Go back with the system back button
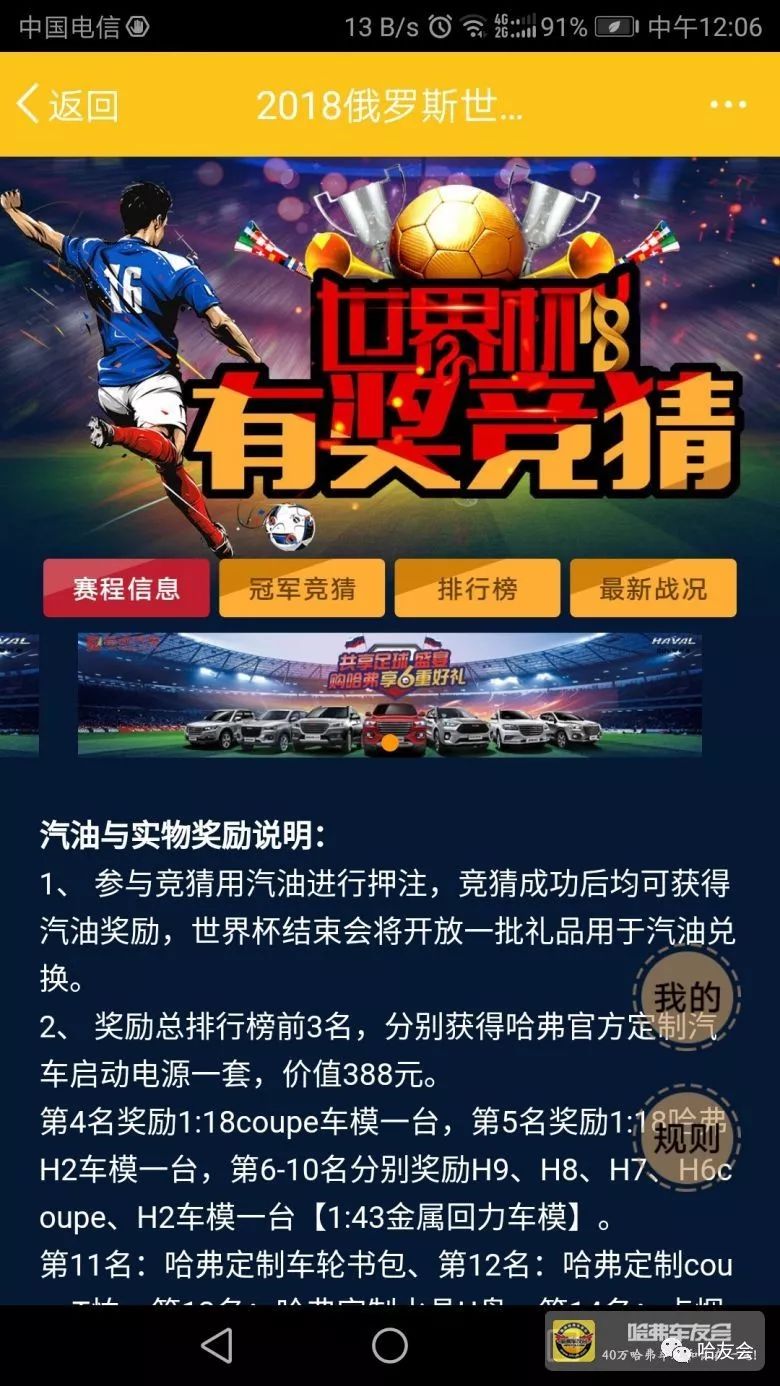This screenshot has height=1386, width=780. point(217,1345)
